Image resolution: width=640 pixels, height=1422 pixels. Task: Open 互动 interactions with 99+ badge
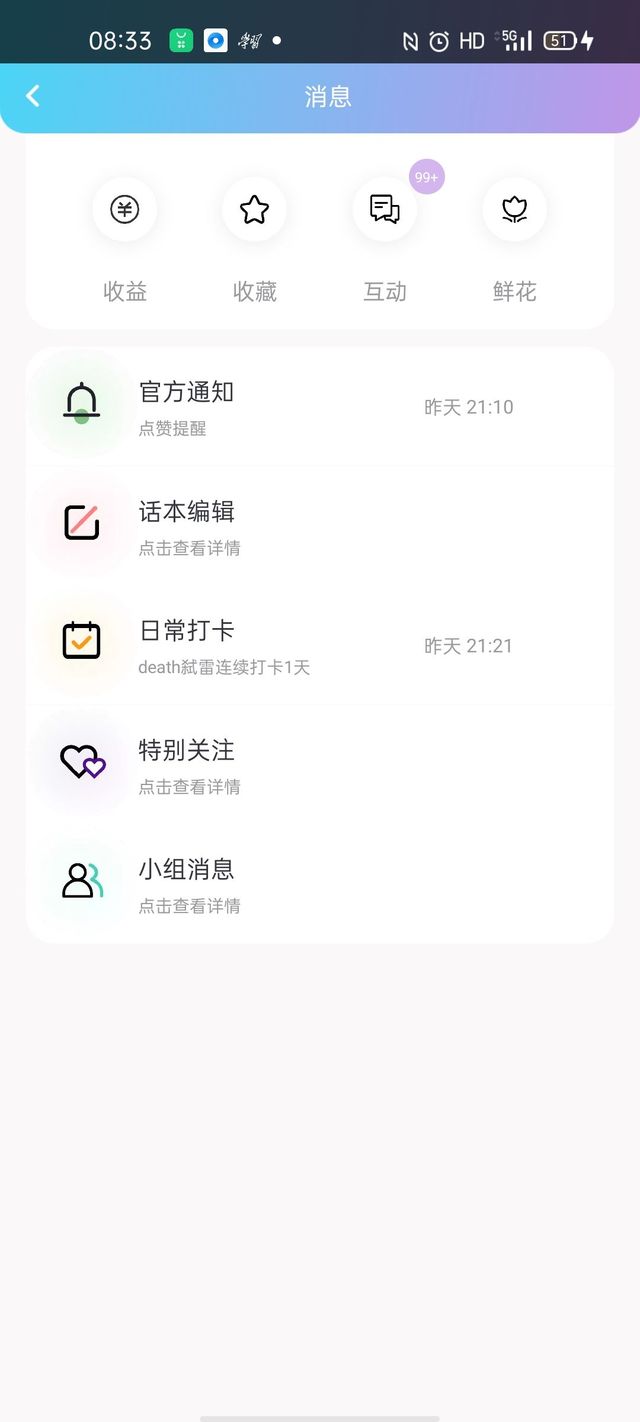(385, 240)
